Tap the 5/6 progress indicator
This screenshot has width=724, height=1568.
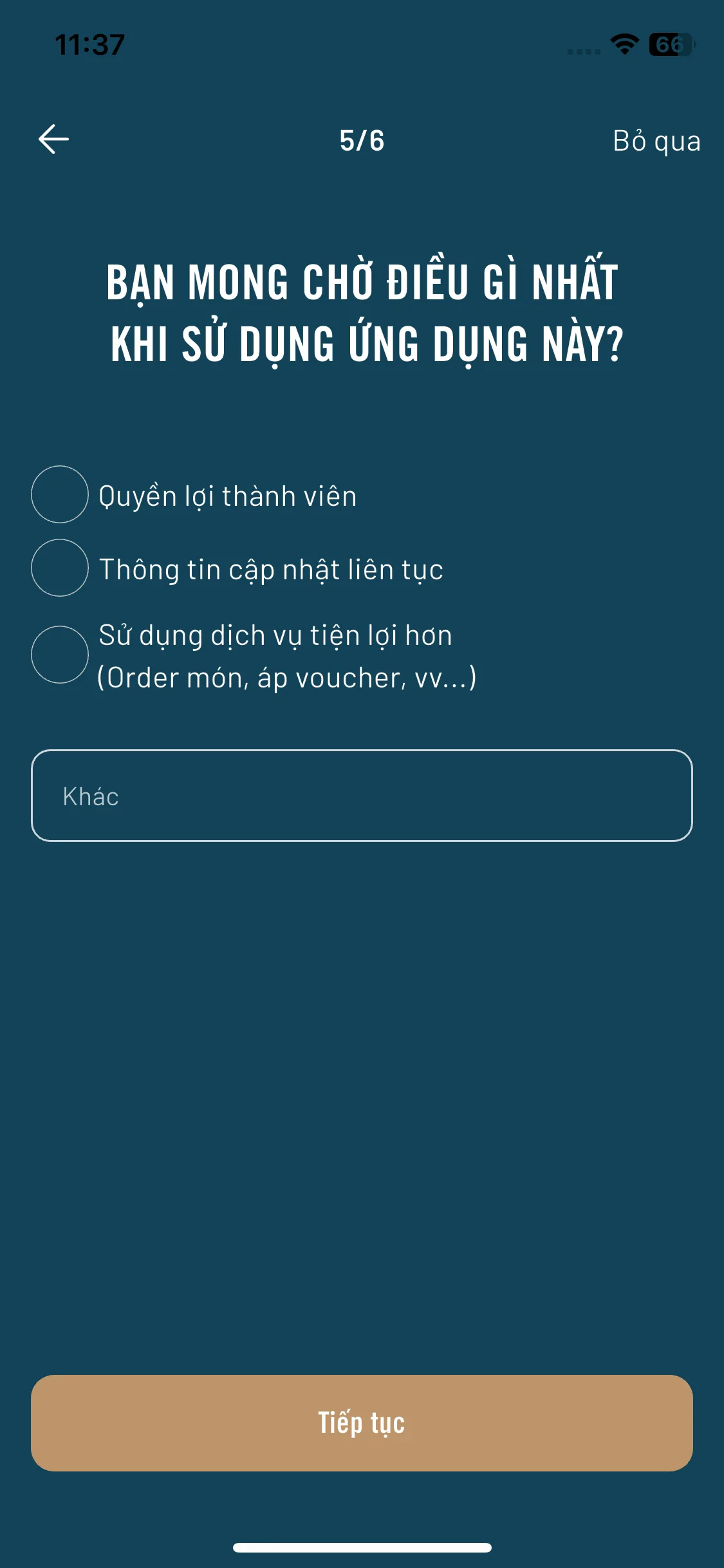[362, 141]
